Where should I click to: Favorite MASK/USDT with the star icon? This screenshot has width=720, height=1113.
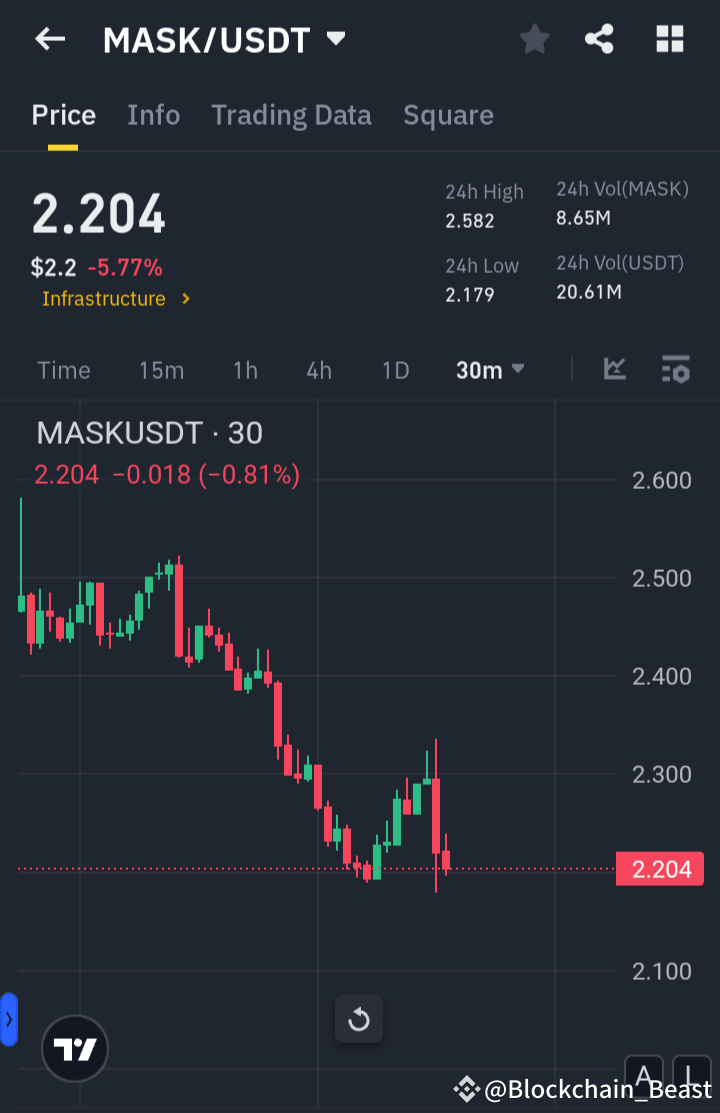click(x=534, y=39)
